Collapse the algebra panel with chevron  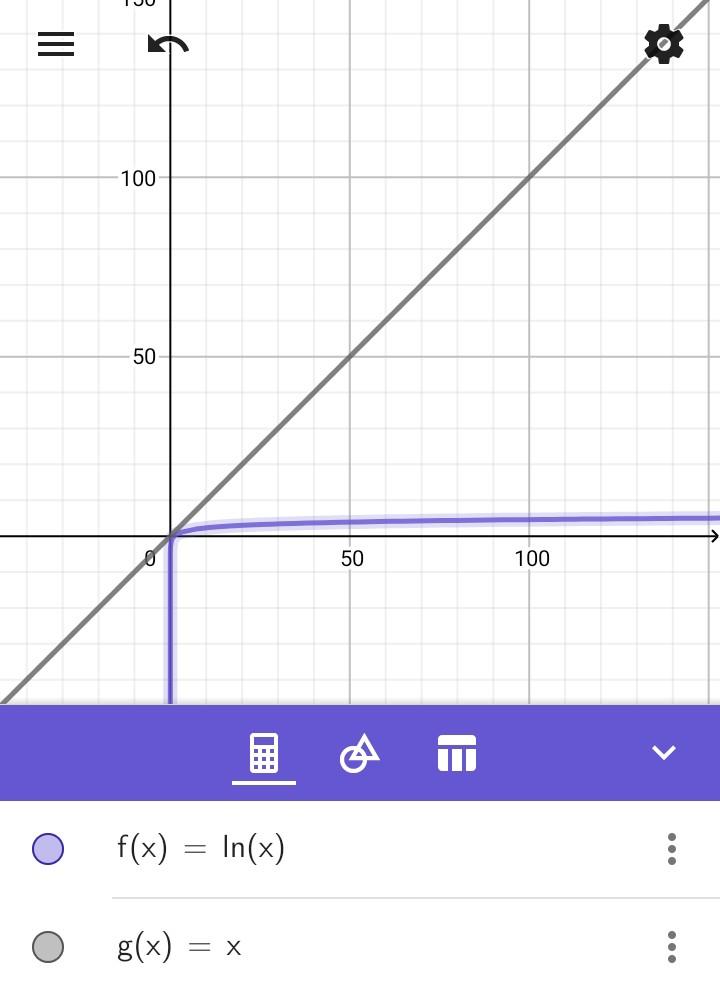(x=664, y=753)
